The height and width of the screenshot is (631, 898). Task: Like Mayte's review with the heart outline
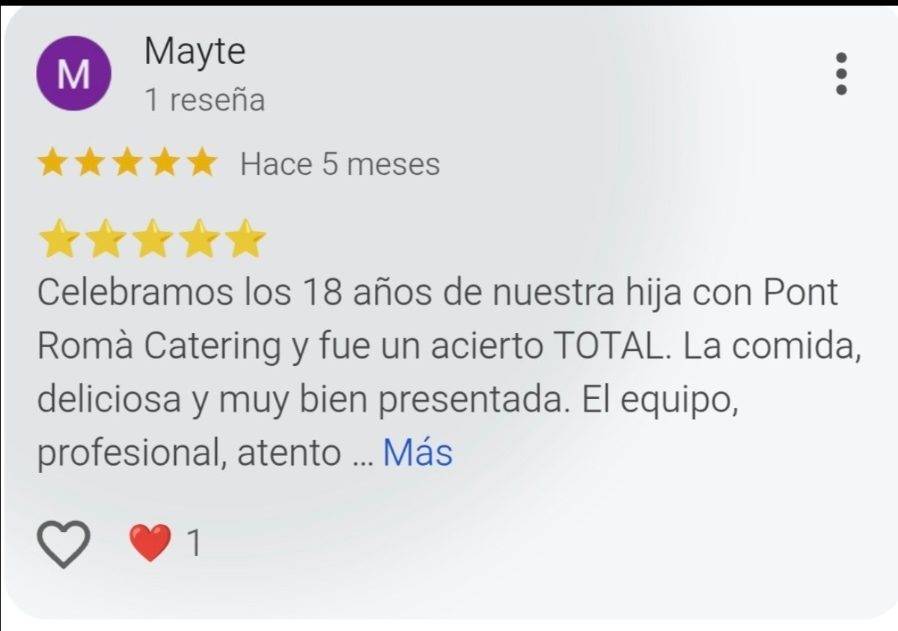click(64, 543)
